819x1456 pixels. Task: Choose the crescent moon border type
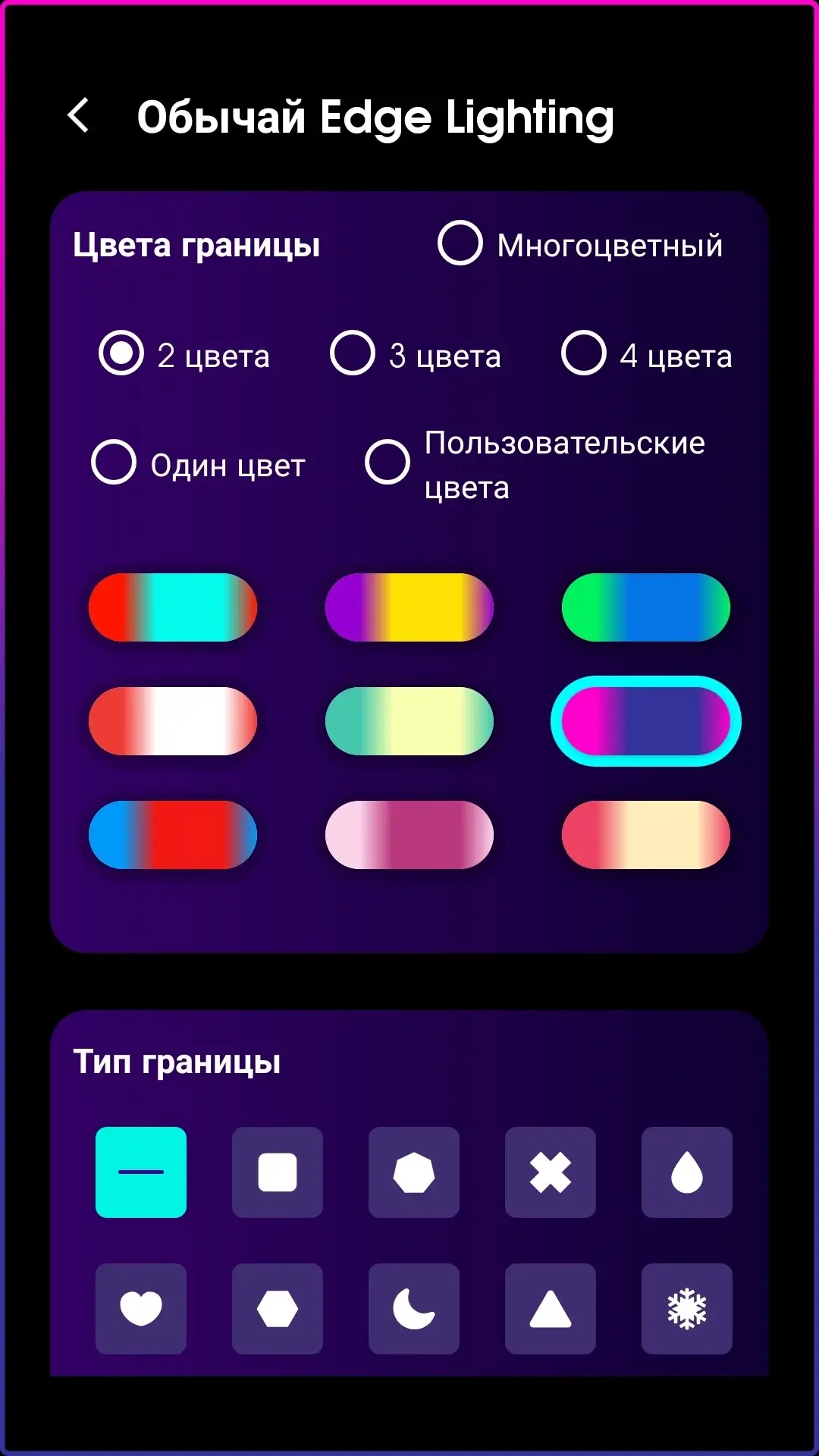pyautogui.click(x=414, y=1309)
